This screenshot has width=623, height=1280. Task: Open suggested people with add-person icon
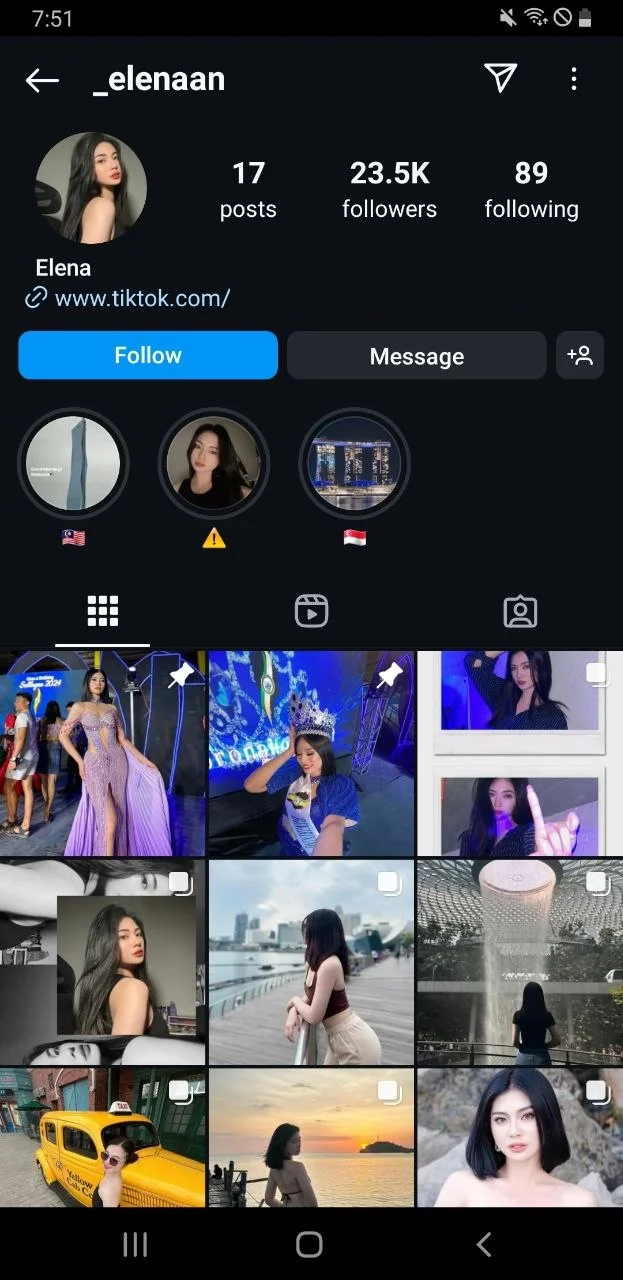point(580,355)
